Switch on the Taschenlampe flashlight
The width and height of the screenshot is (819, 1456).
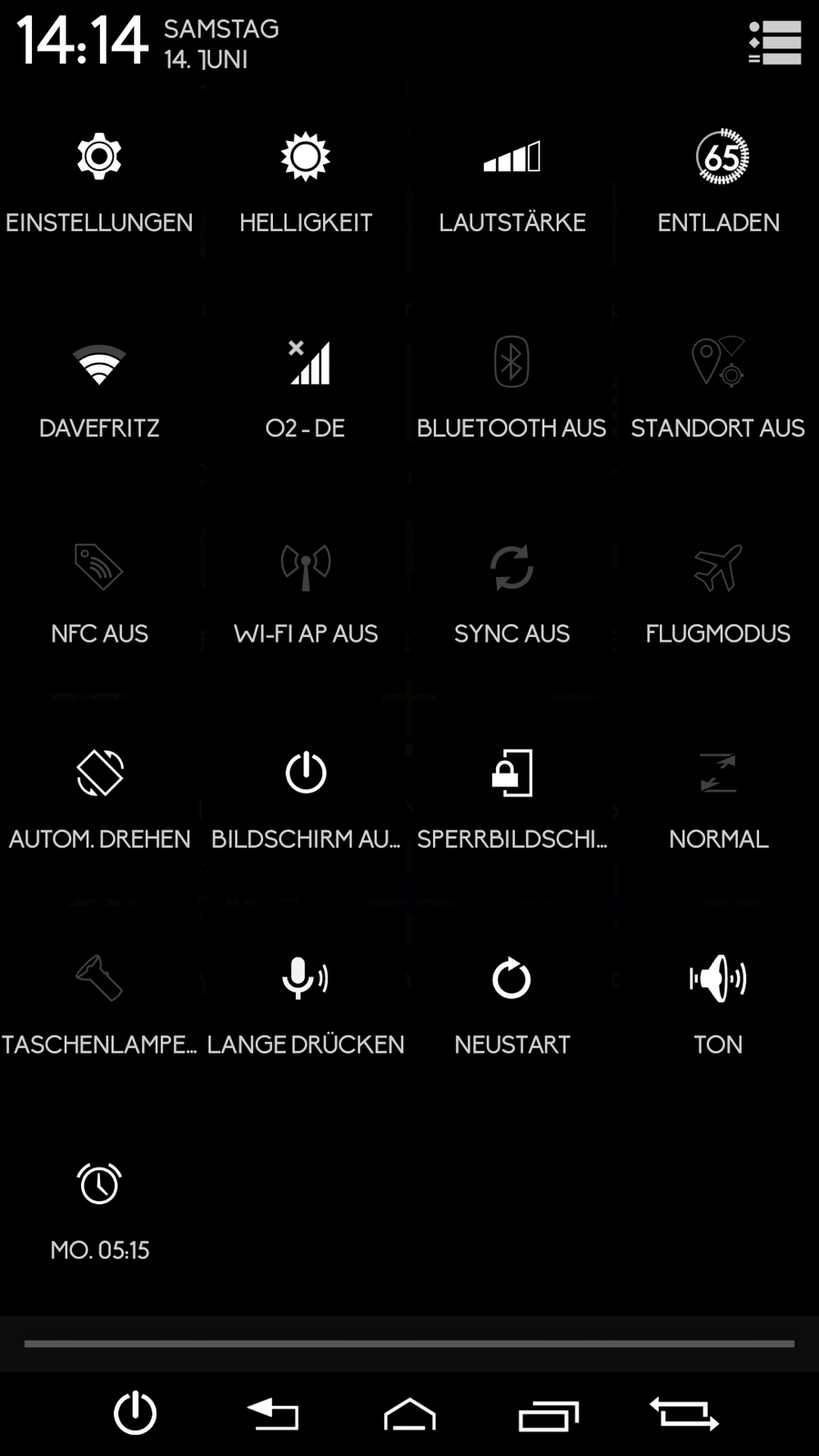tap(99, 1004)
